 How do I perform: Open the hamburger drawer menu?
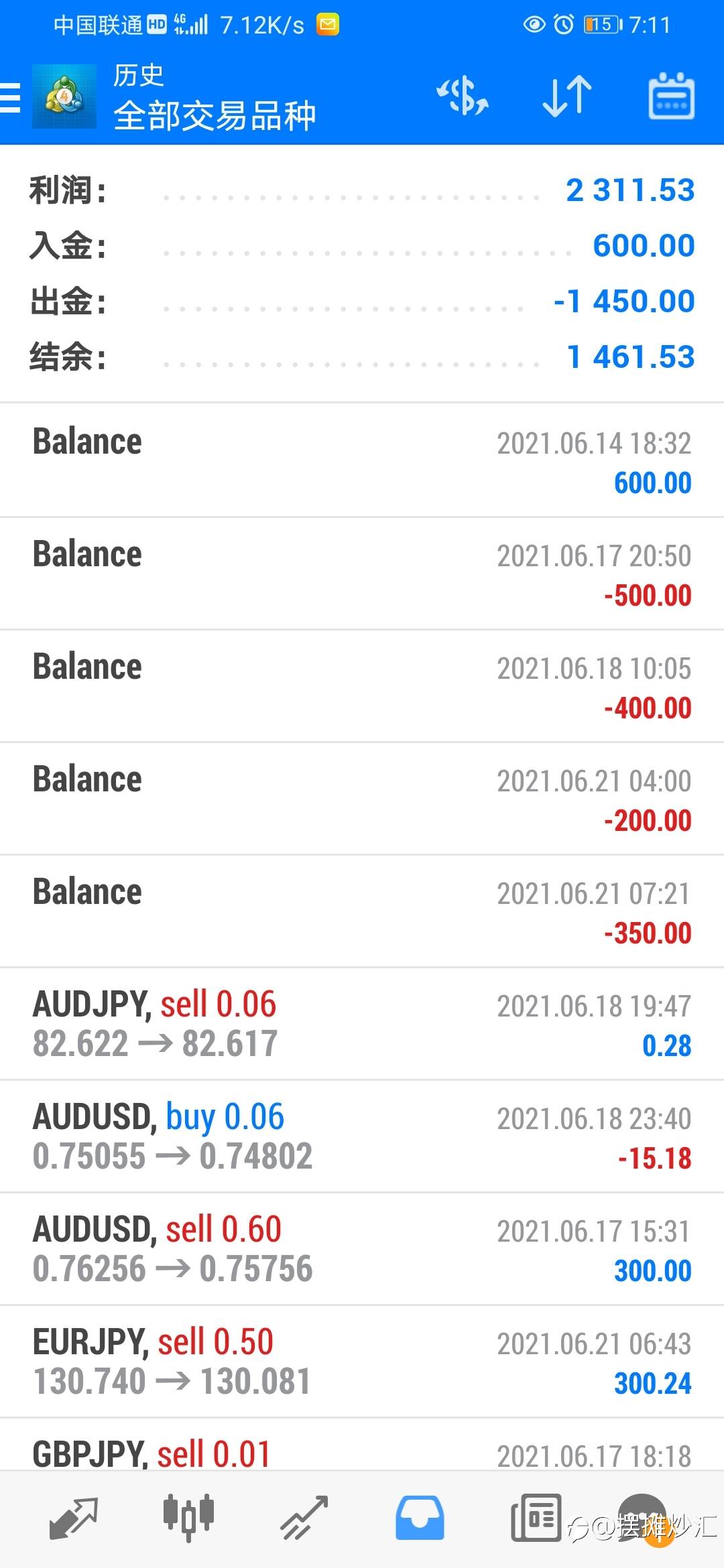[x=11, y=98]
